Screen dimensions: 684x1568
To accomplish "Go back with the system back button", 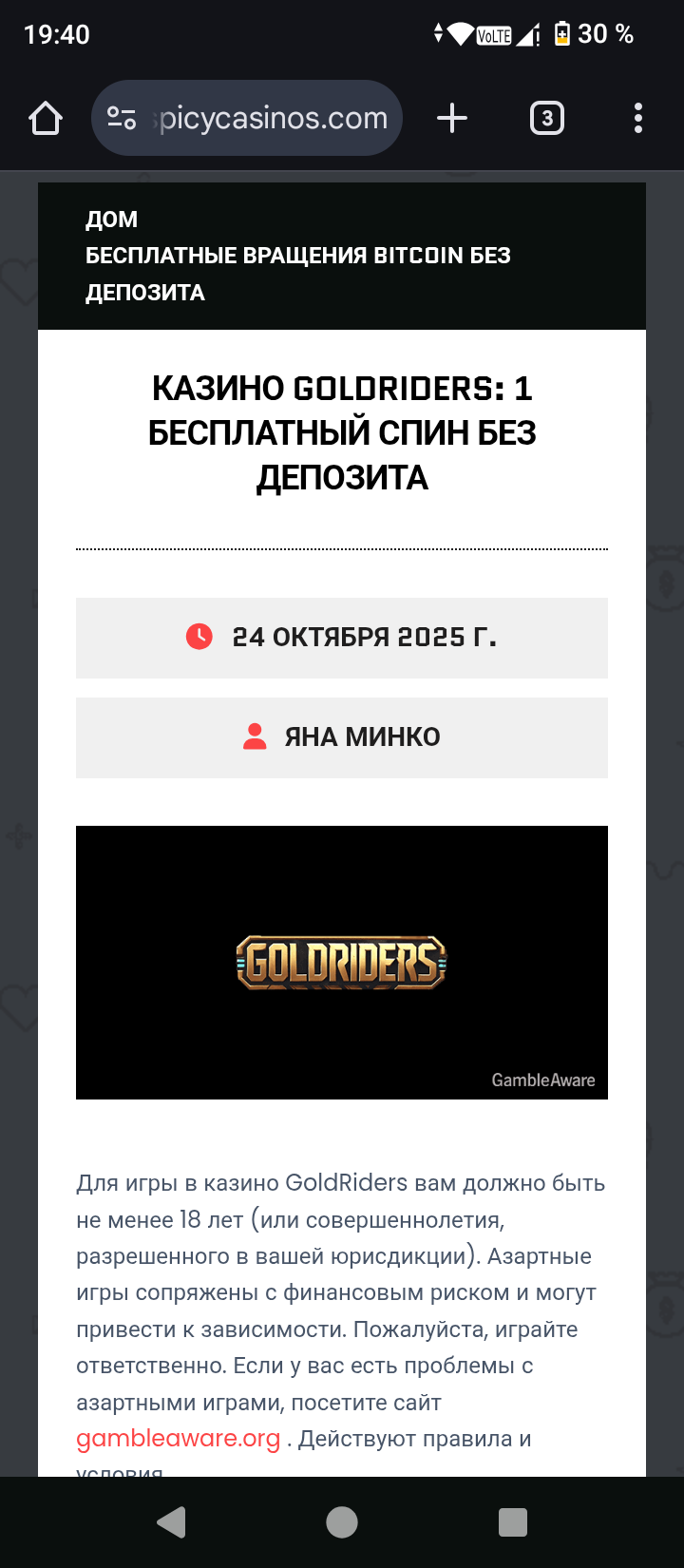I will tap(172, 1522).
